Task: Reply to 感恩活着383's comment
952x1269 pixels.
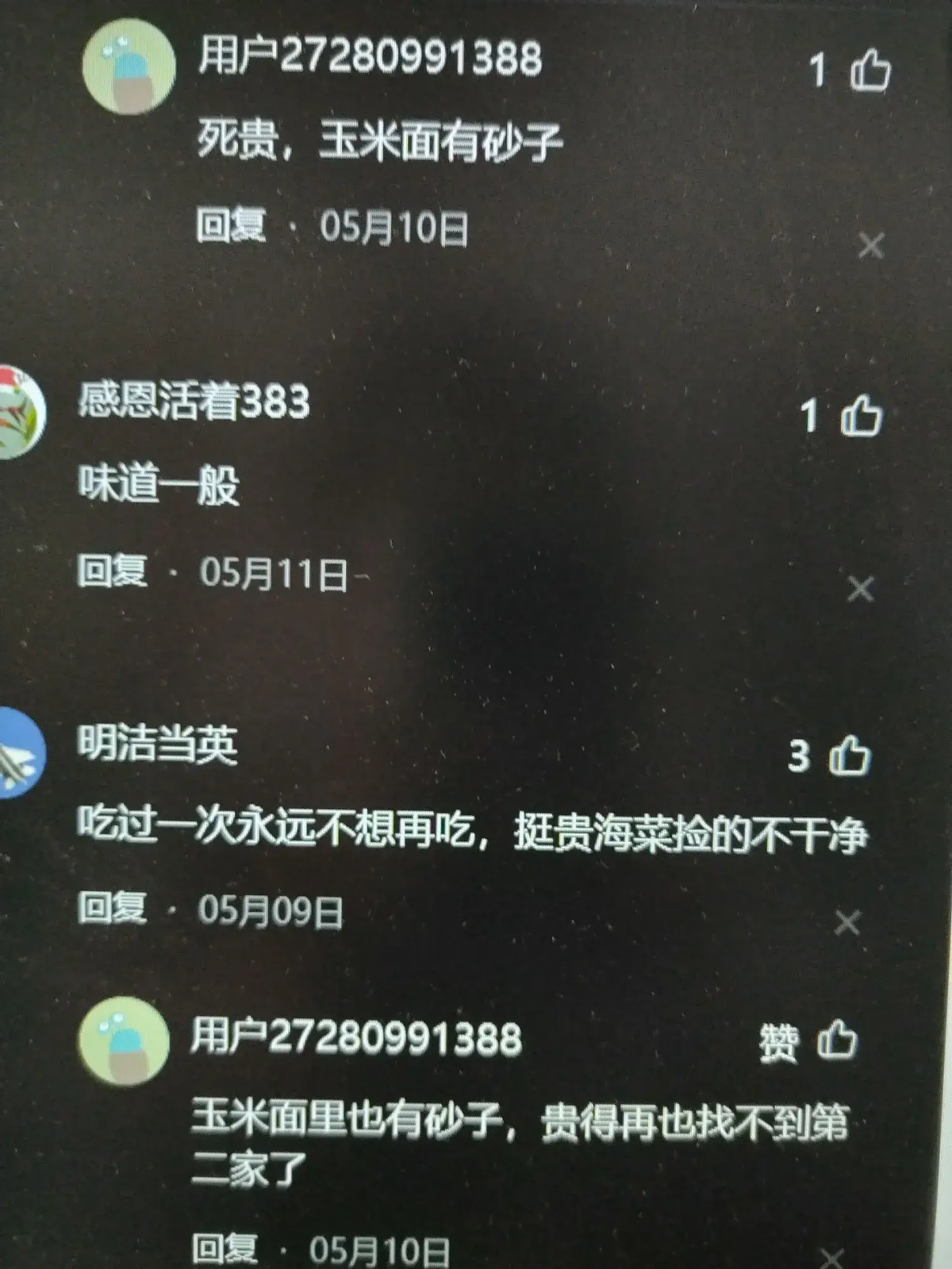Action: coord(112,571)
